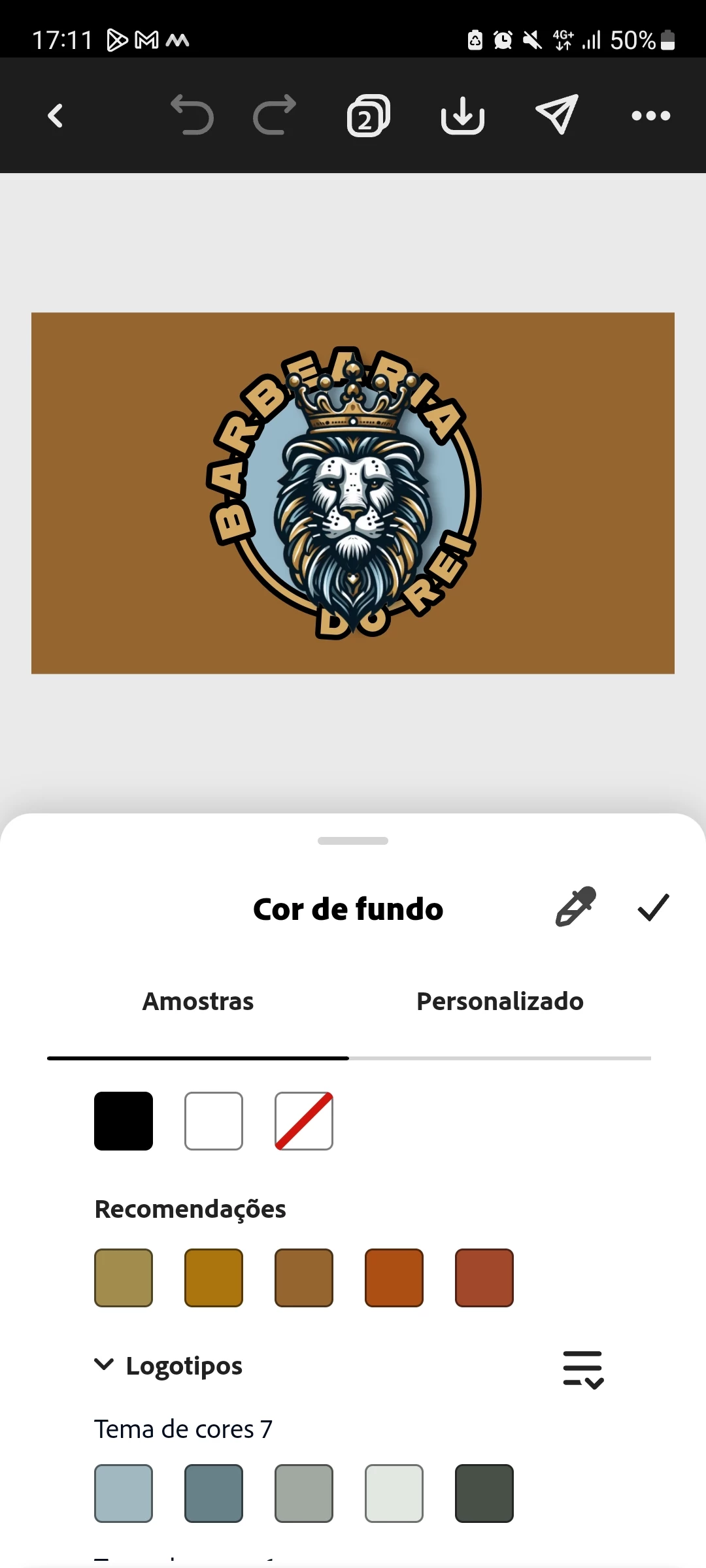Screen dimensions: 706x1568
Task: Apply the burnt orange recommended color
Action: click(x=394, y=1278)
